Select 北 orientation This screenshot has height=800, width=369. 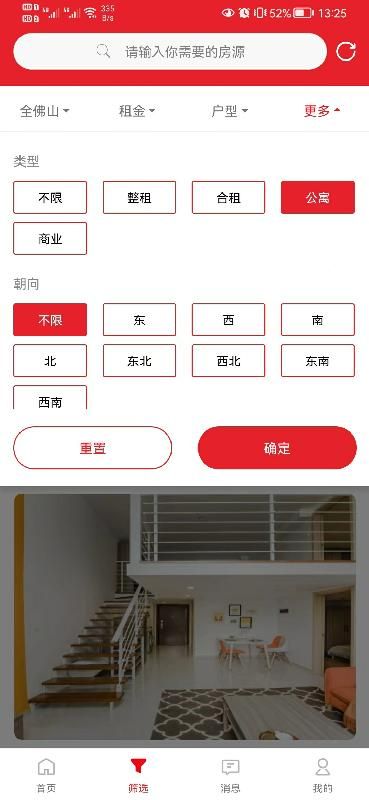pos(50,361)
